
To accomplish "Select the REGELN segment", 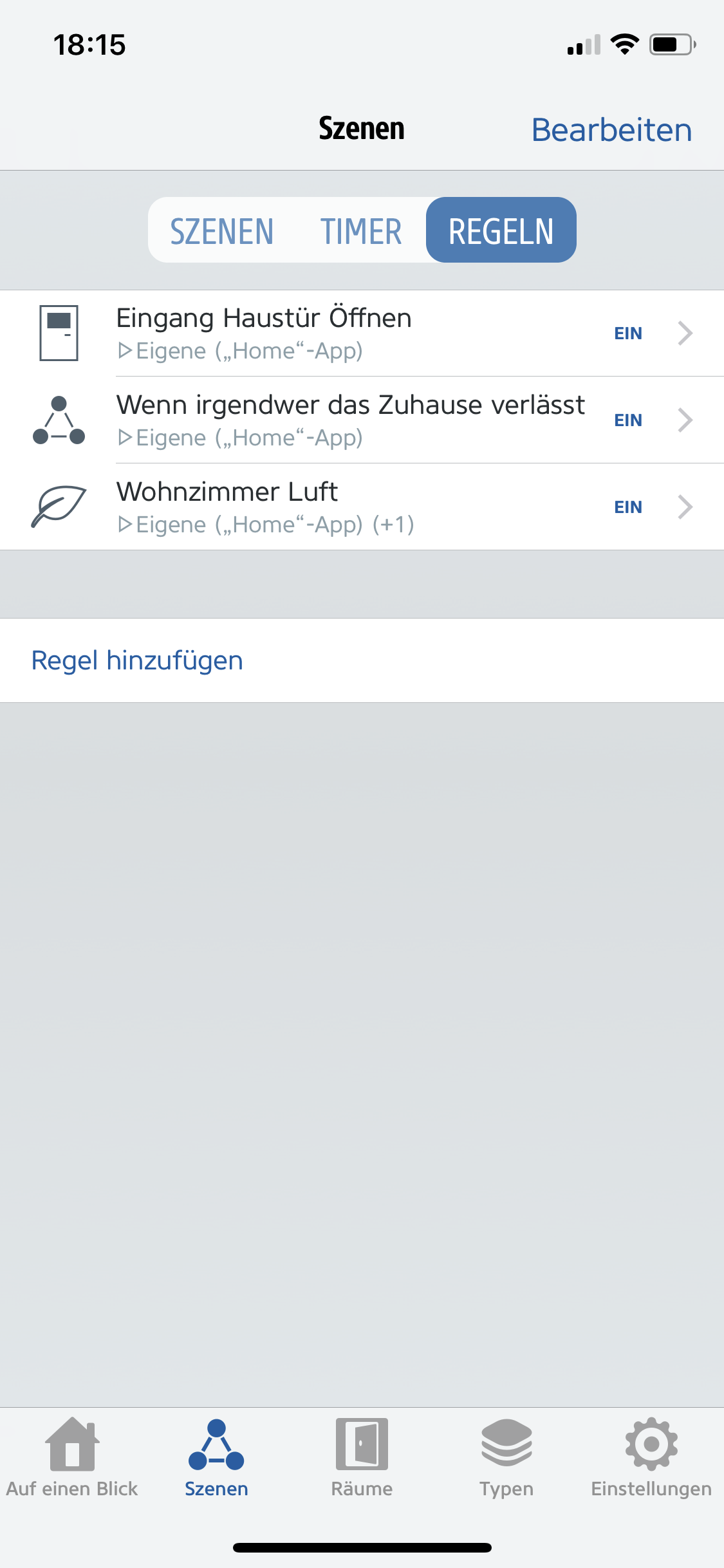I will [501, 231].
